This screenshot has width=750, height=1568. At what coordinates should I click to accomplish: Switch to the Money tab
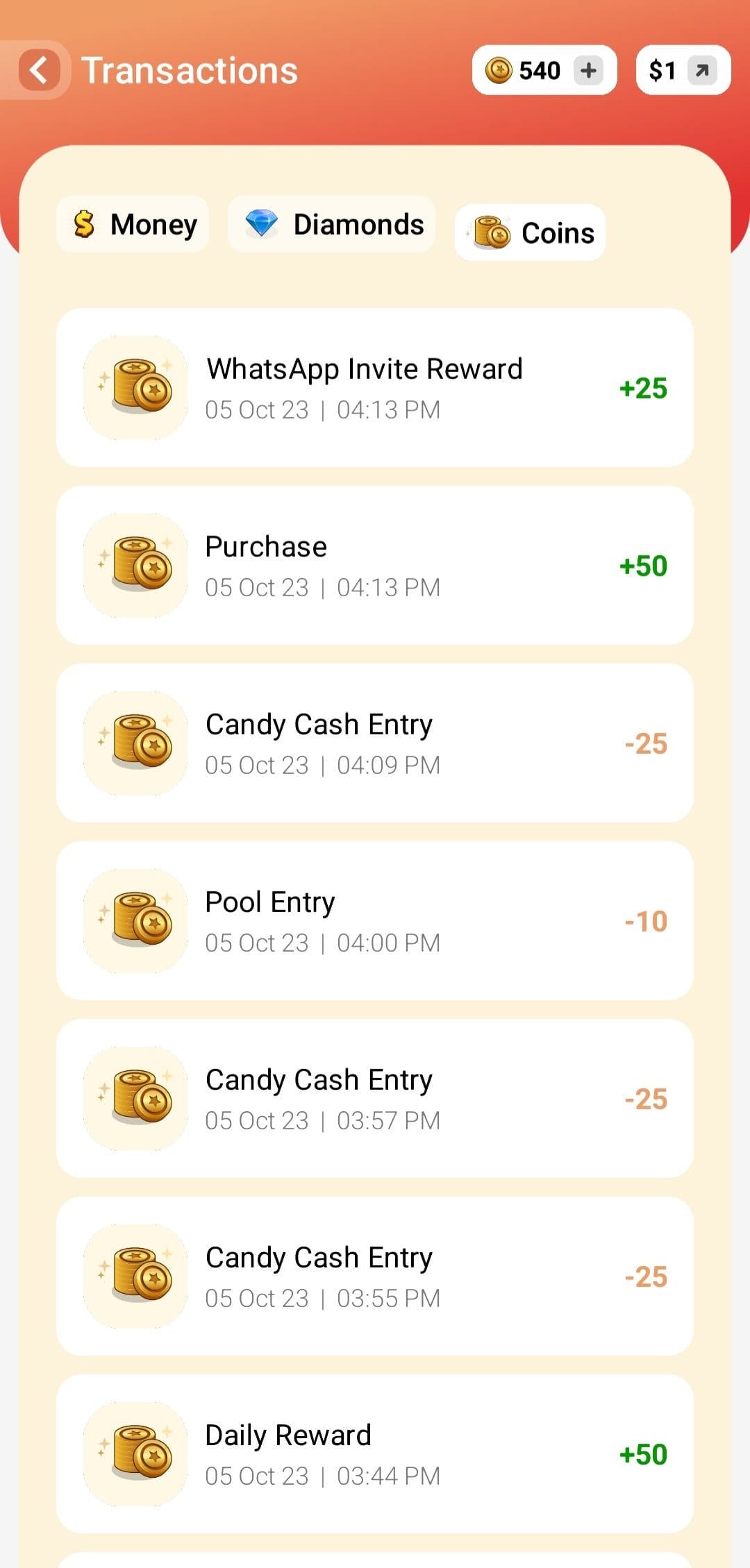pos(133,224)
